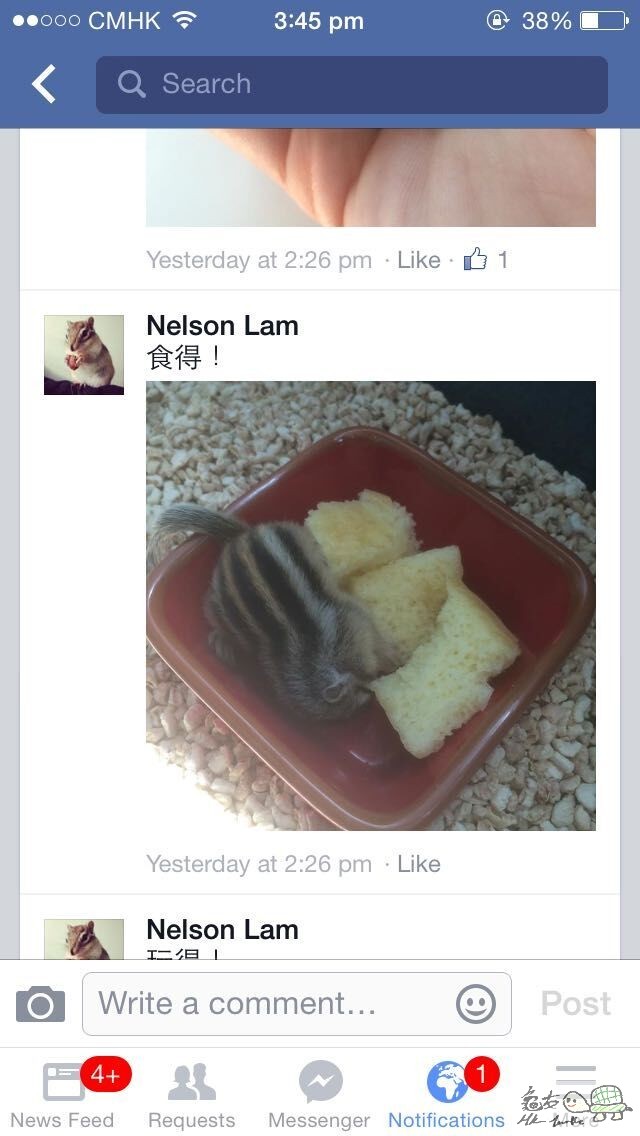Image resolution: width=640 pixels, height=1136 pixels.
Task: Switch to News Feed tab
Action: tap(63, 1095)
